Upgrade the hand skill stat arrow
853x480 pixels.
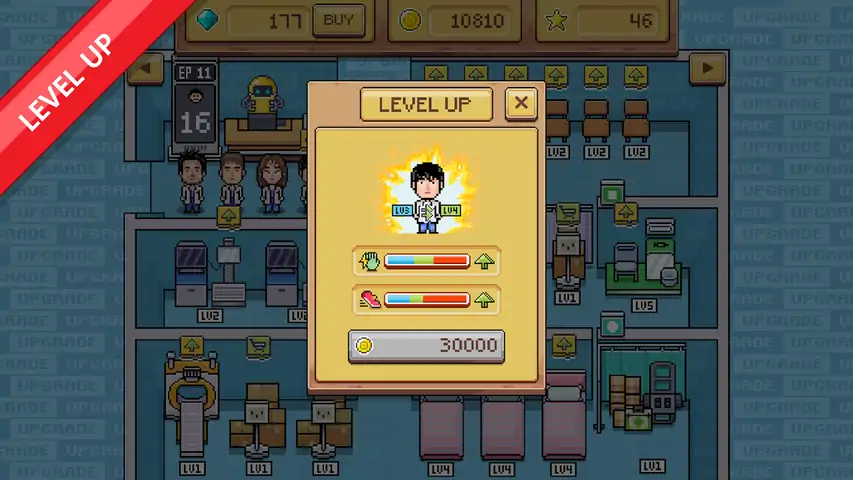[485, 262]
